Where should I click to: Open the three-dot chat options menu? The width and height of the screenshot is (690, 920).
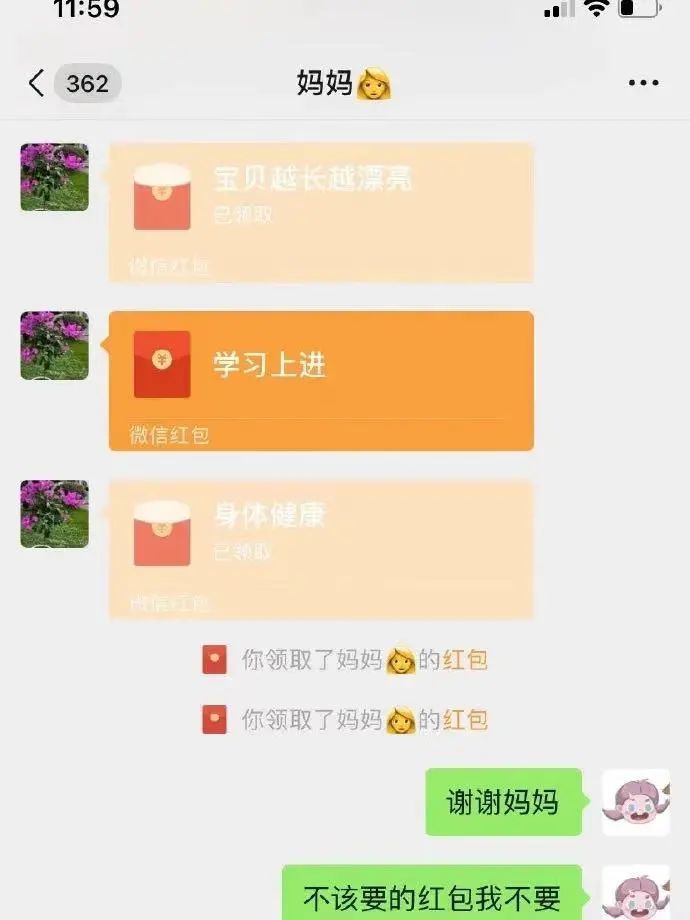tap(643, 84)
